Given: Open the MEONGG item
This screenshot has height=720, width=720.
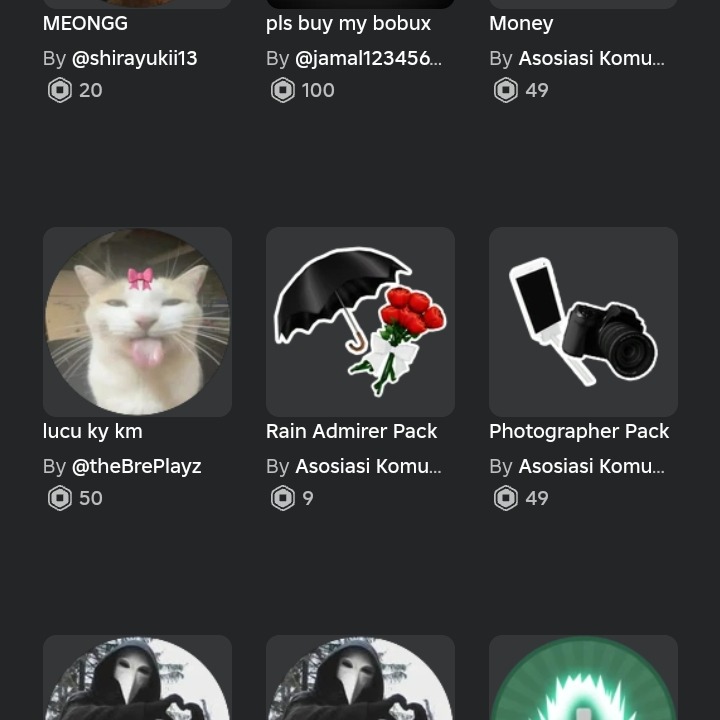Looking at the screenshot, I should tap(85, 23).
